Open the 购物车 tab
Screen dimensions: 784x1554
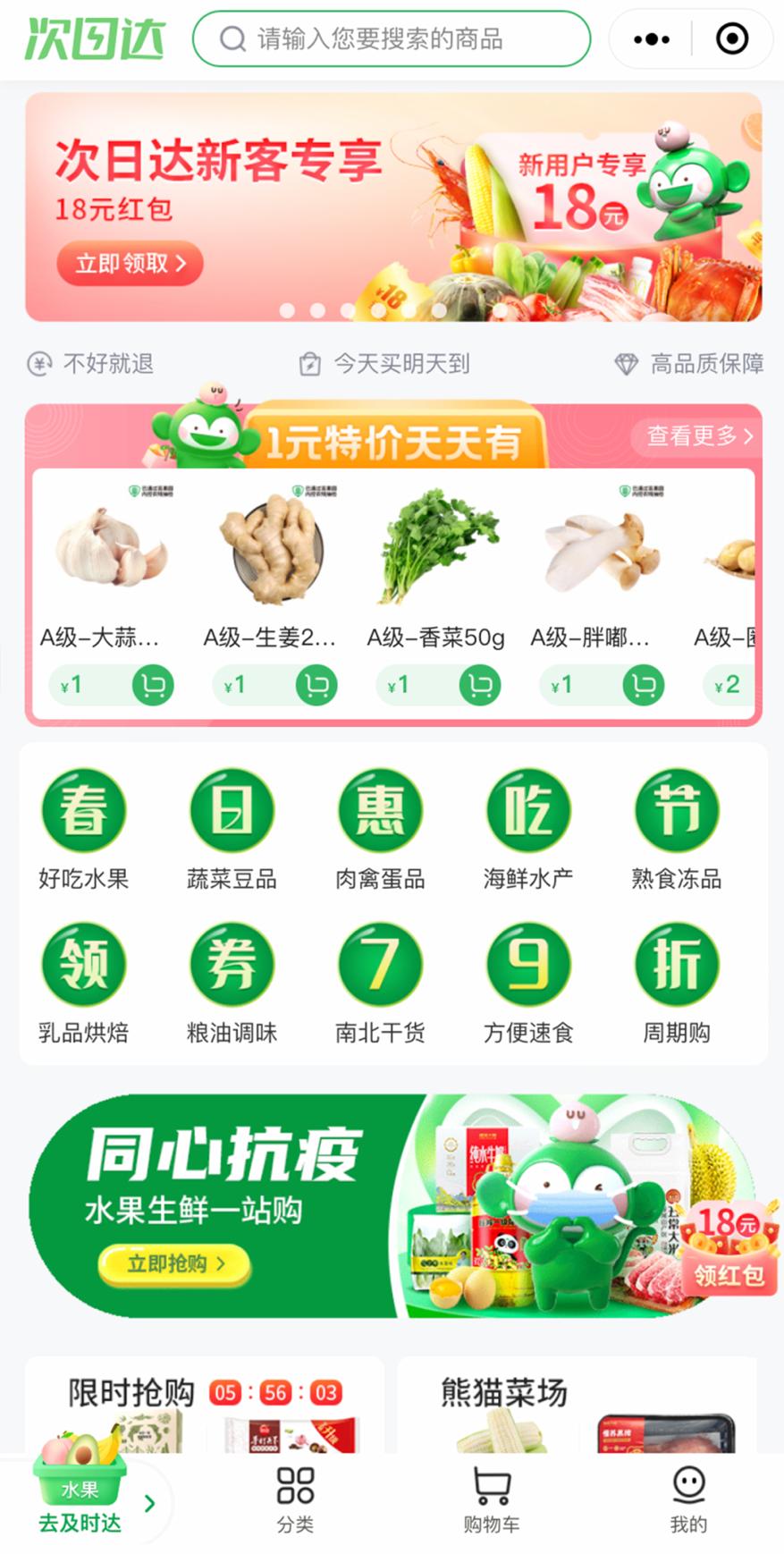tap(491, 1500)
